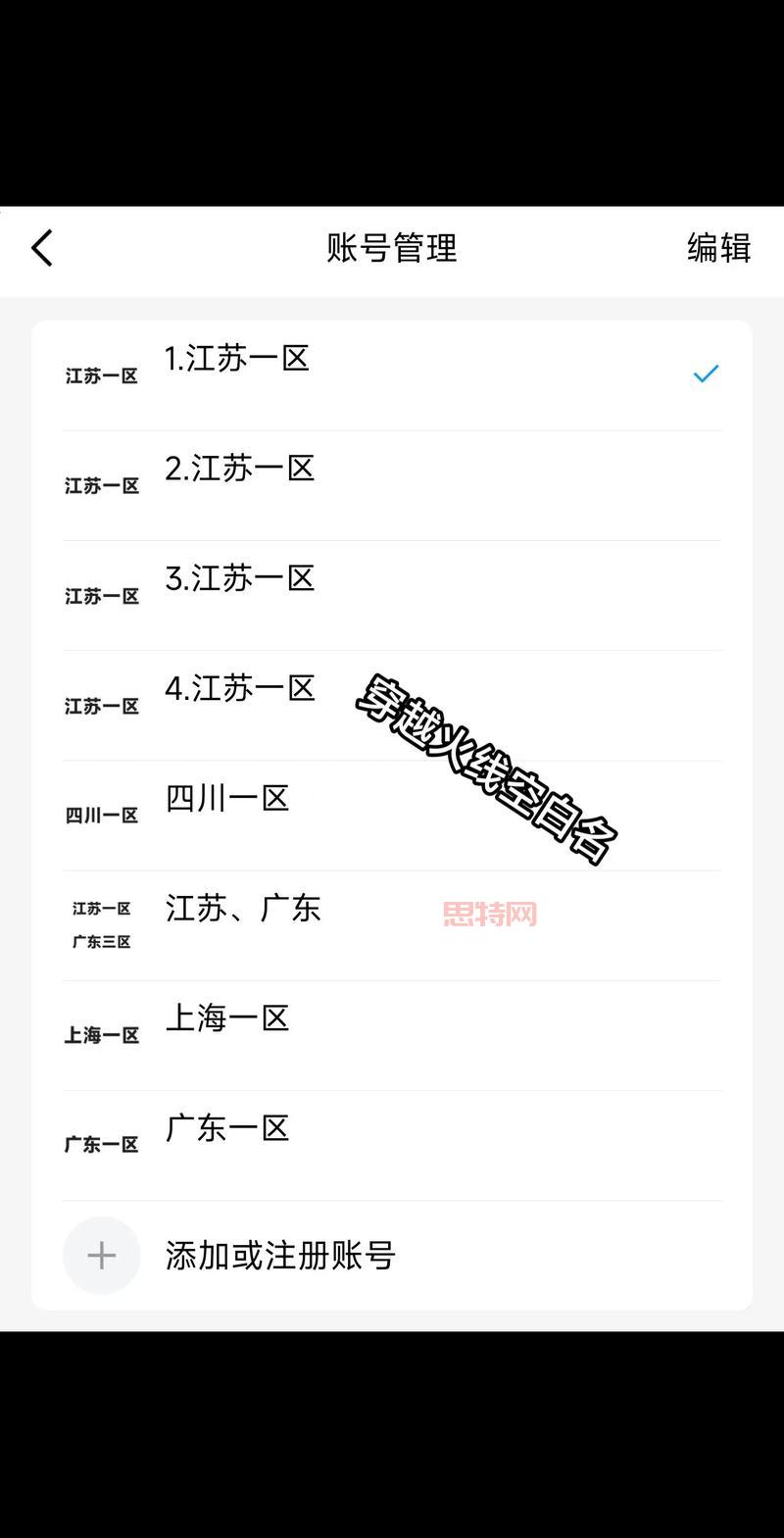Tap the 穿越火线空白名 watermark text

click(487, 768)
